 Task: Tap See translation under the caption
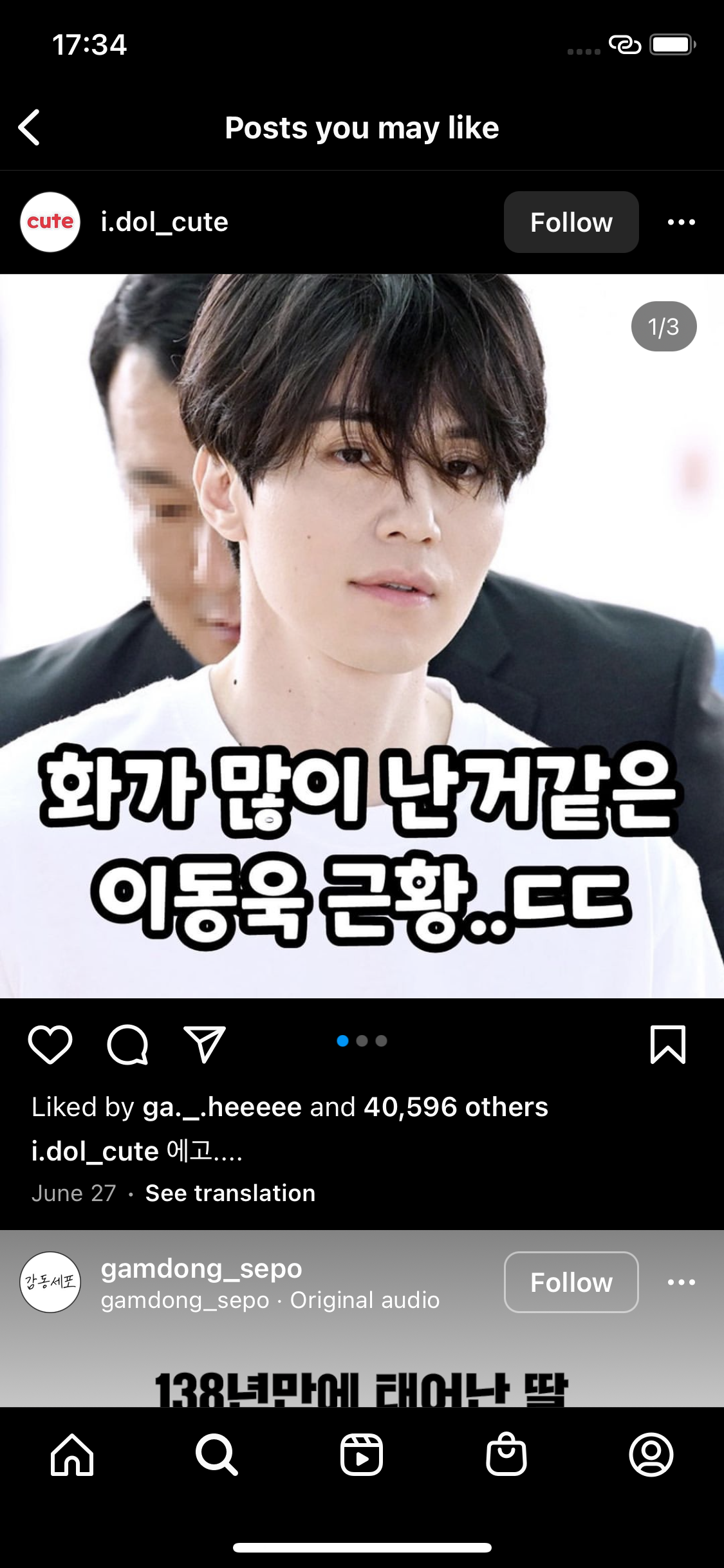click(230, 1193)
